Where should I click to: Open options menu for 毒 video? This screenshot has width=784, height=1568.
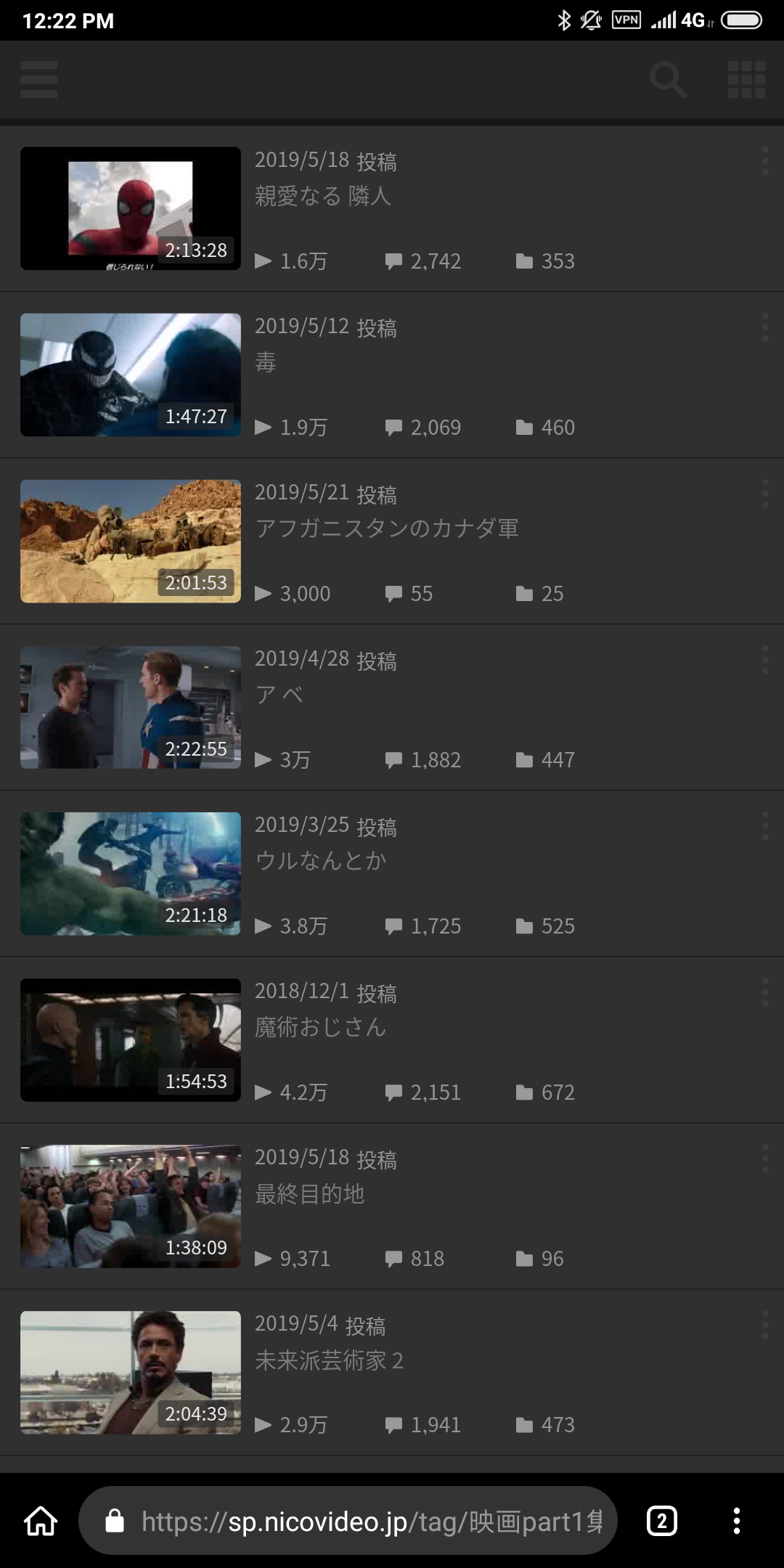tap(765, 327)
